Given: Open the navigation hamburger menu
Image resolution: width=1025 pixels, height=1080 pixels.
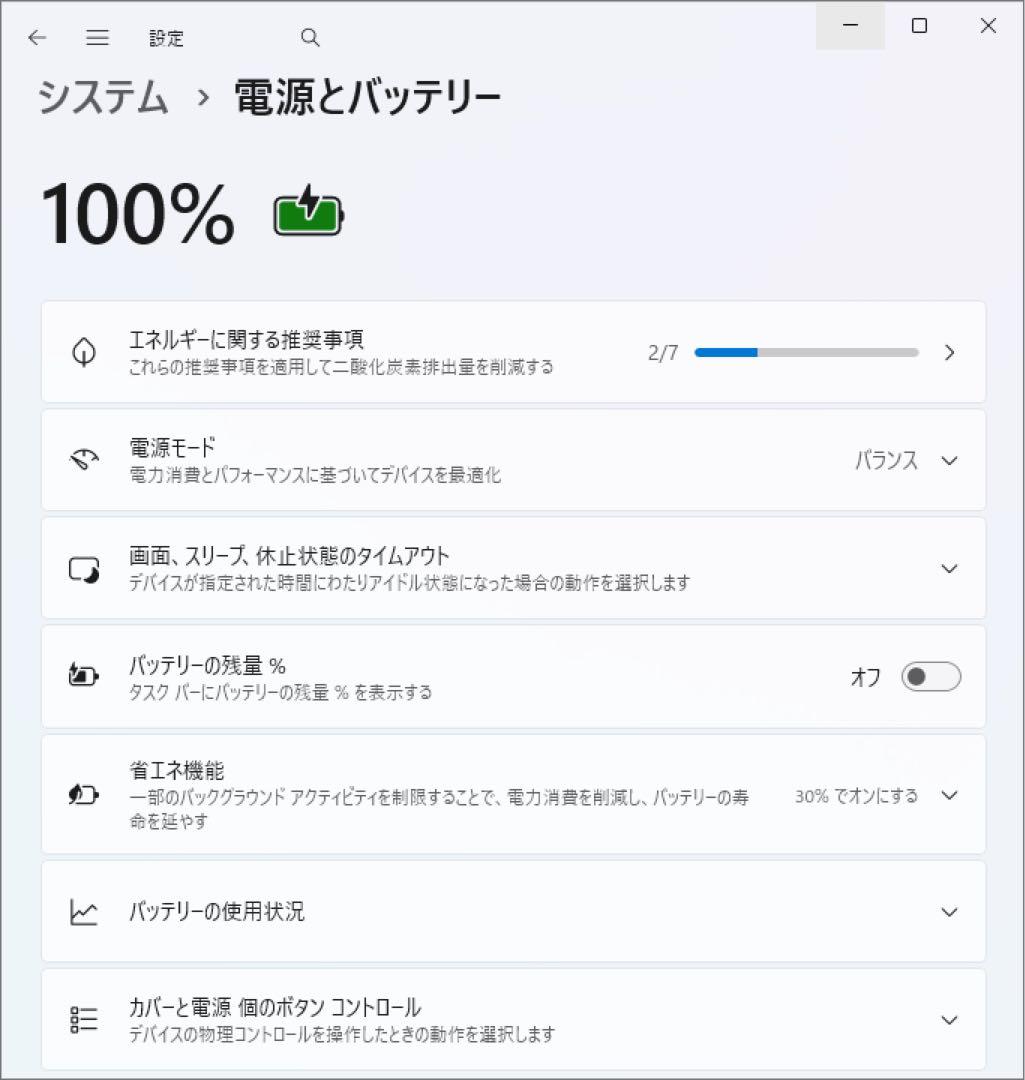Looking at the screenshot, I should pos(97,37).
